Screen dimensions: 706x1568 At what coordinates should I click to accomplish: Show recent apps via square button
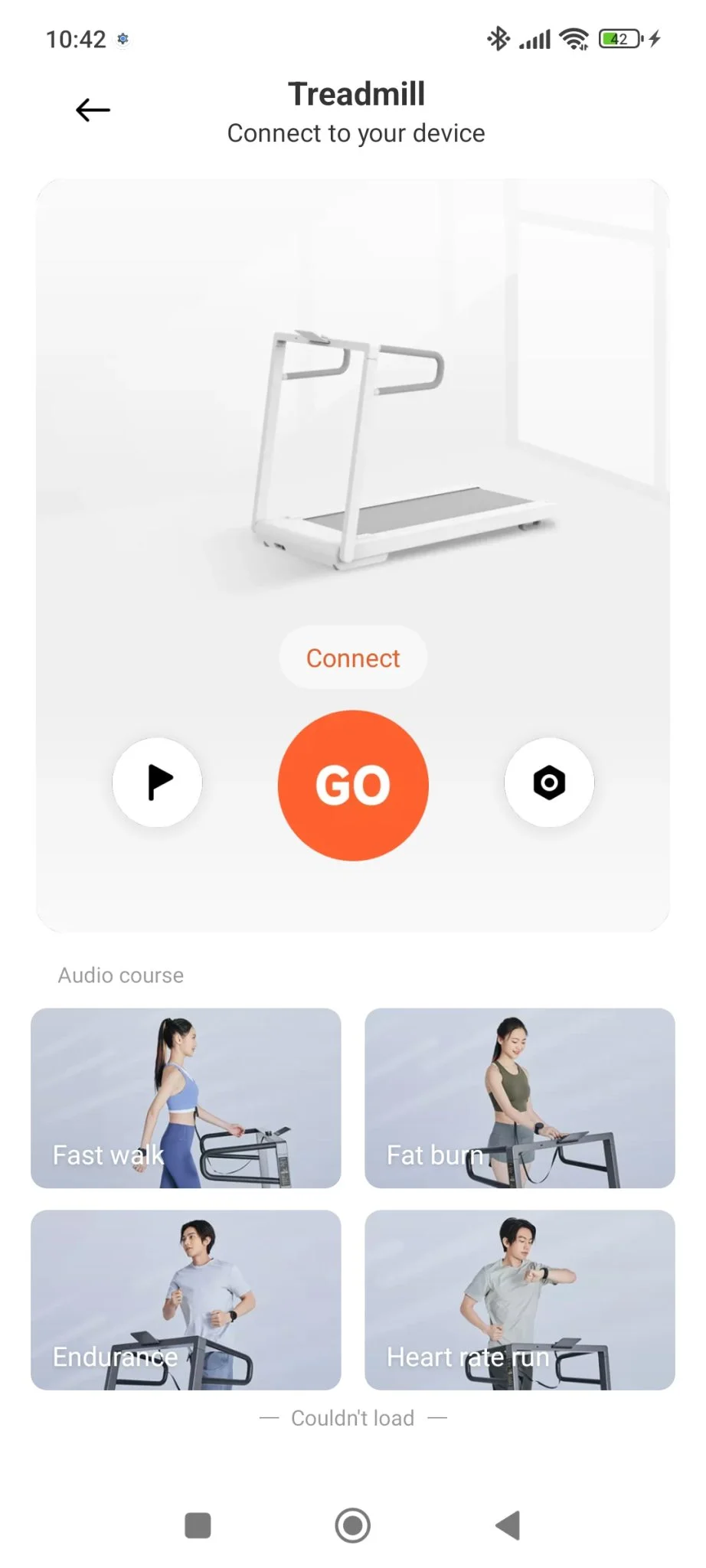pyautogui.click(x=198, y=1525)
